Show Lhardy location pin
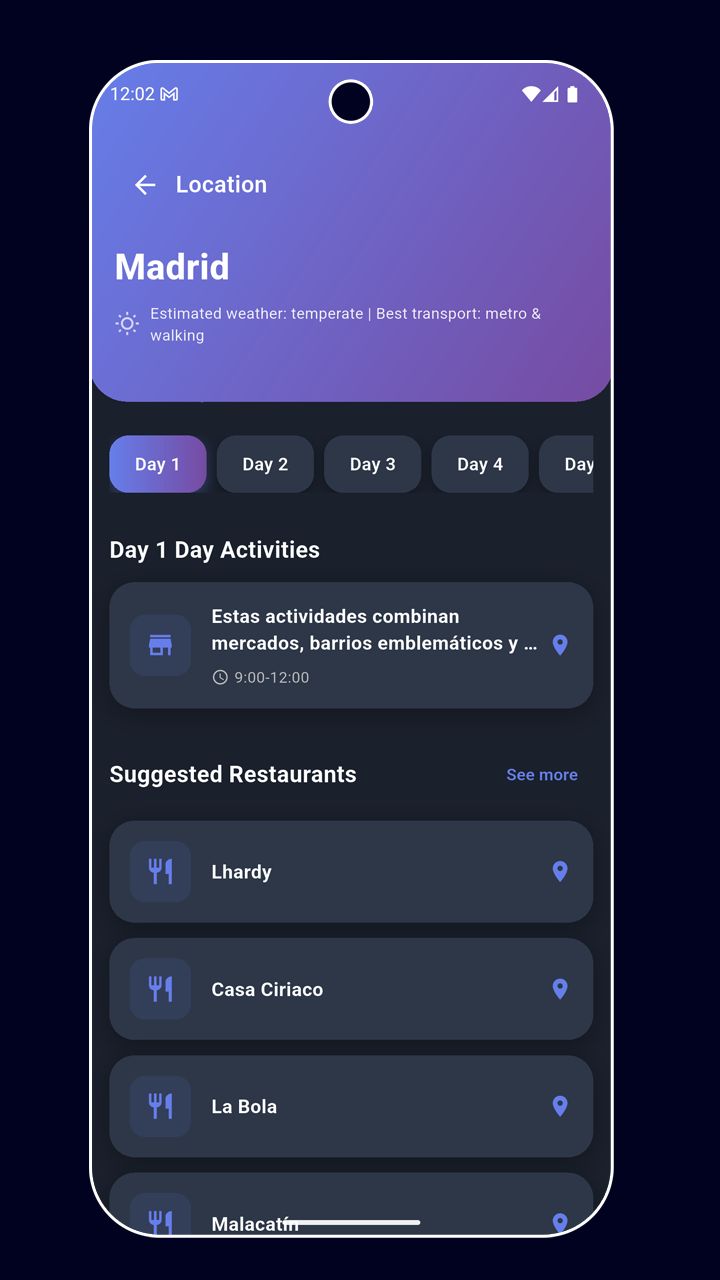 560,871
